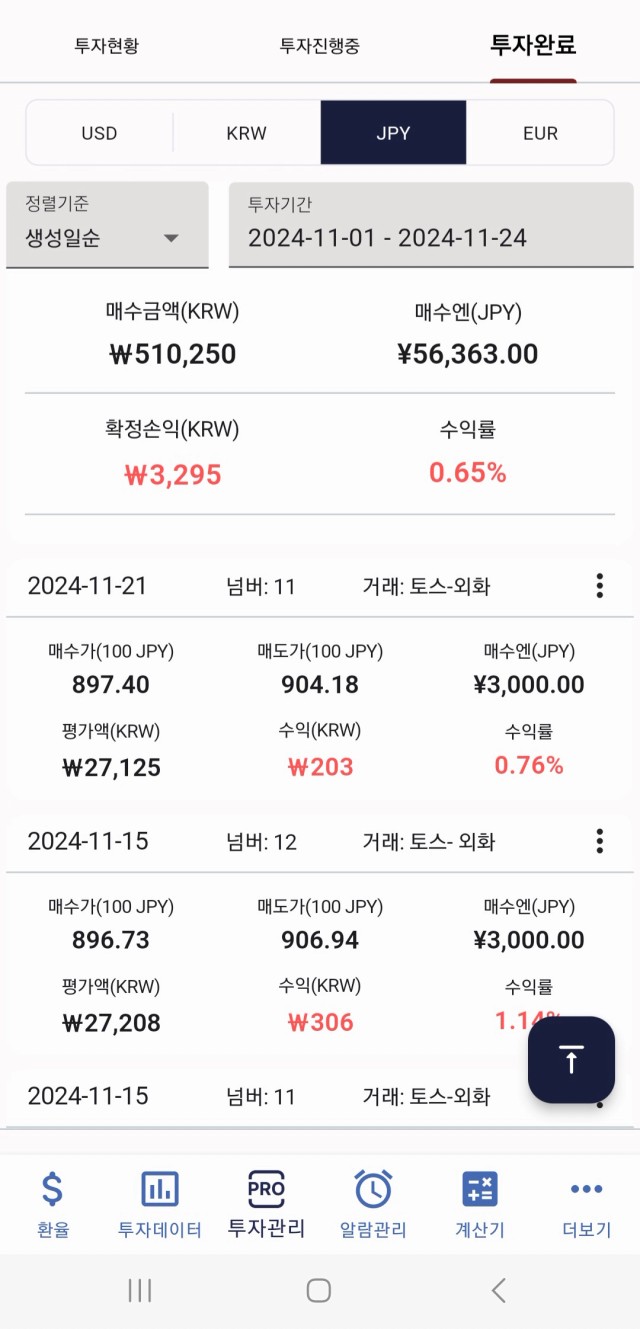Open overflow menu for 2024-11-21 record
This screenshot has width=640, height=1329.
click(599, 586)
